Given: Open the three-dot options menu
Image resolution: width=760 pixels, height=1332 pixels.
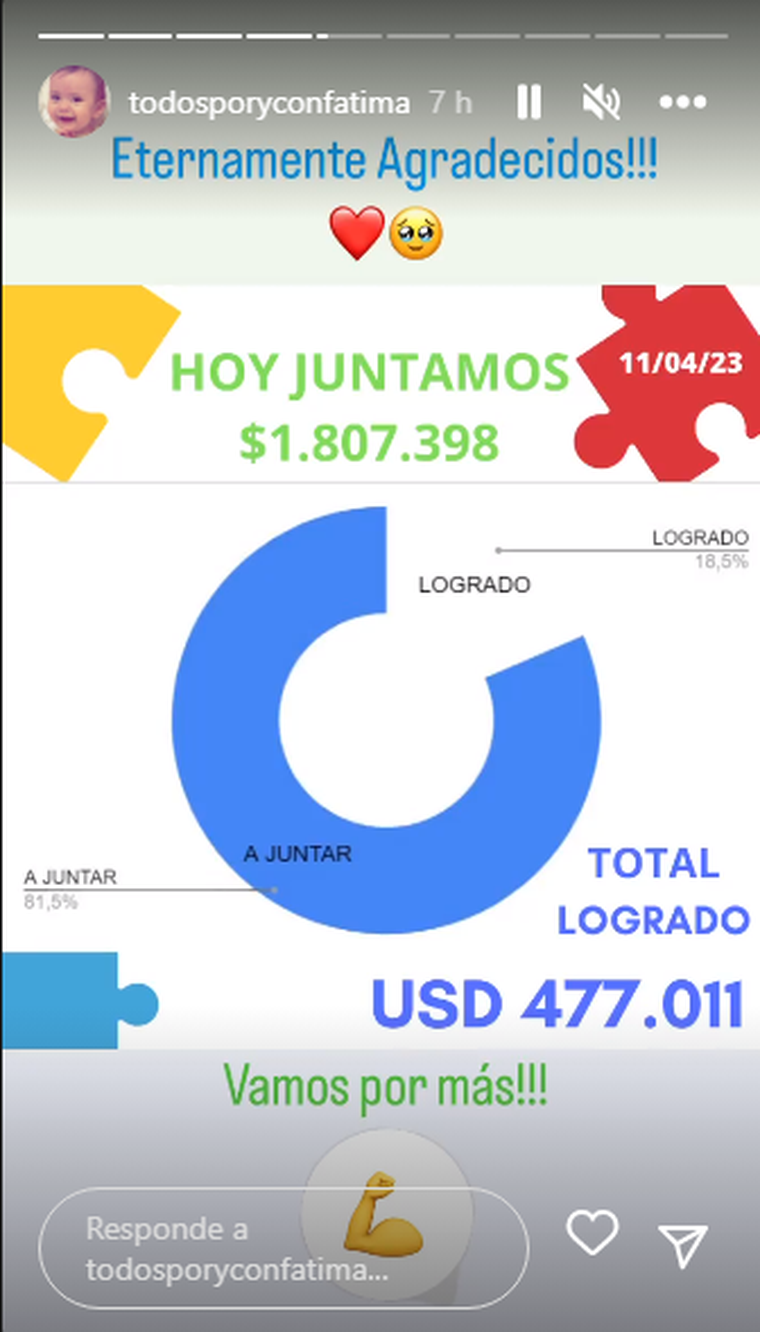Looking at the screenshot, I should pos(684,102).
